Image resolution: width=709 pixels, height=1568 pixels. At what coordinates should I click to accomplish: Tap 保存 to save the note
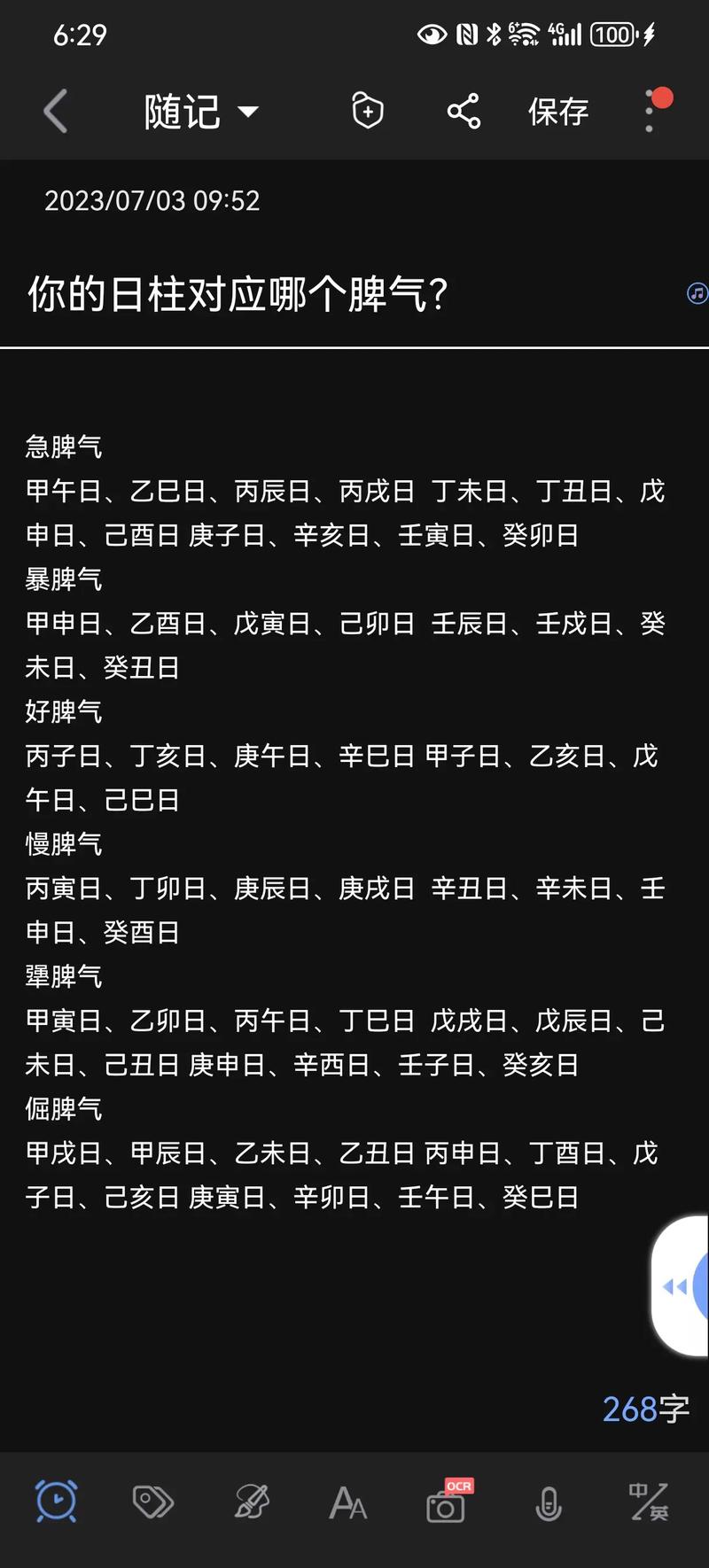click(x=558, y=112)
